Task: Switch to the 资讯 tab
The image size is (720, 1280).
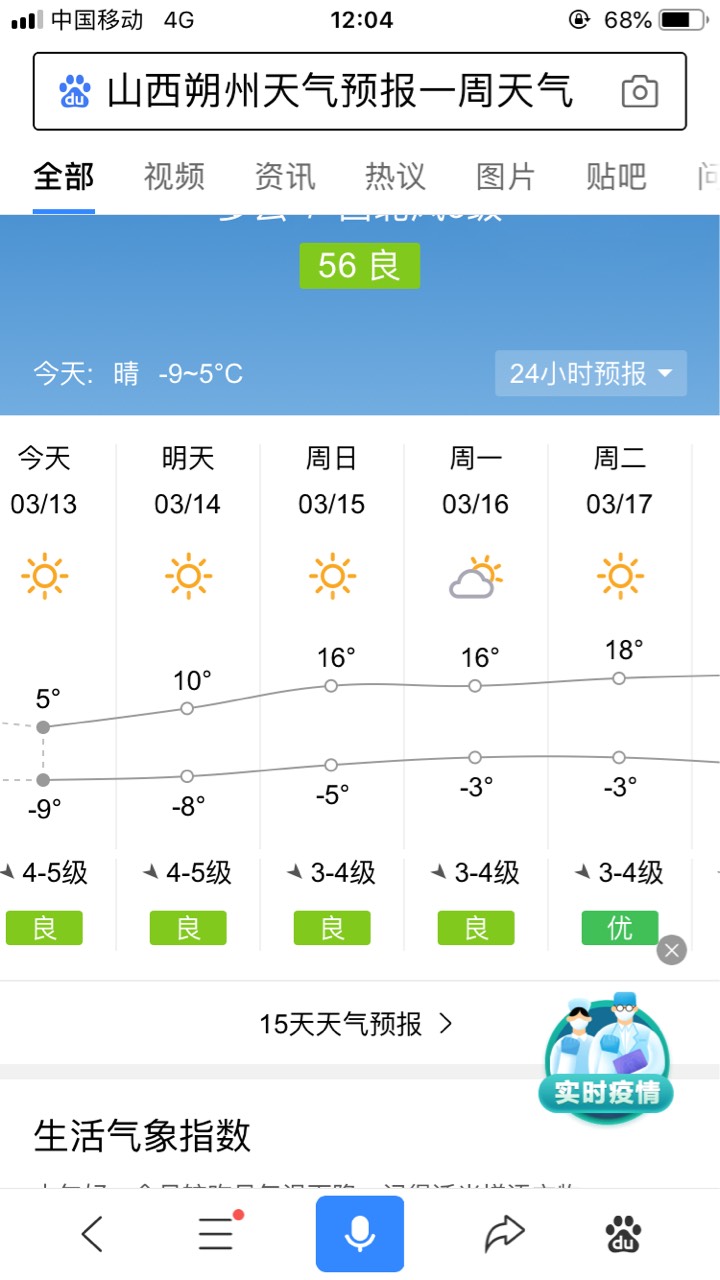Action: pos(285,177)
